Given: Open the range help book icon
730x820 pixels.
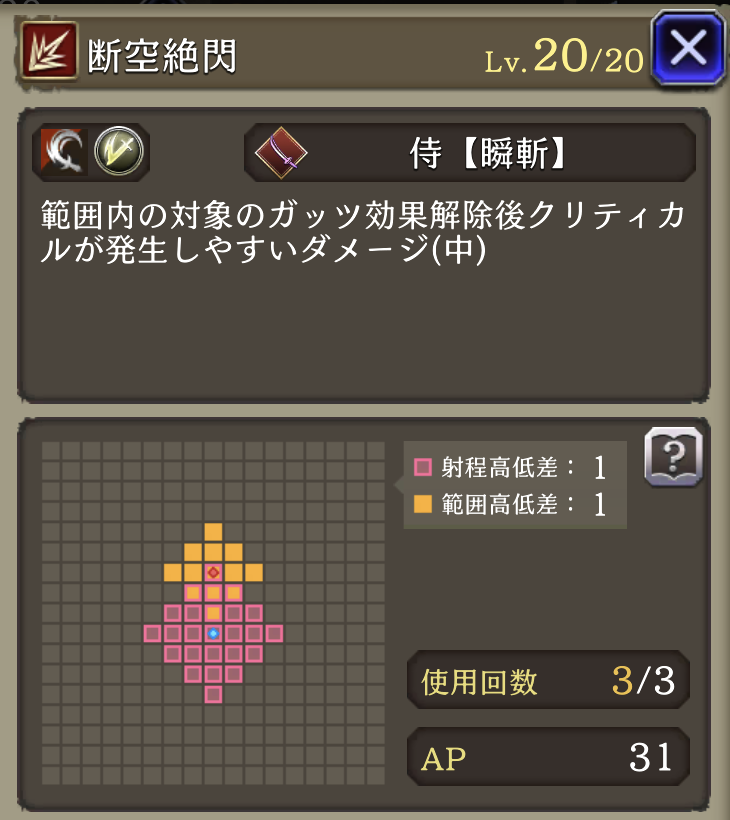Looking at the screenshot, I should point(673,458).
